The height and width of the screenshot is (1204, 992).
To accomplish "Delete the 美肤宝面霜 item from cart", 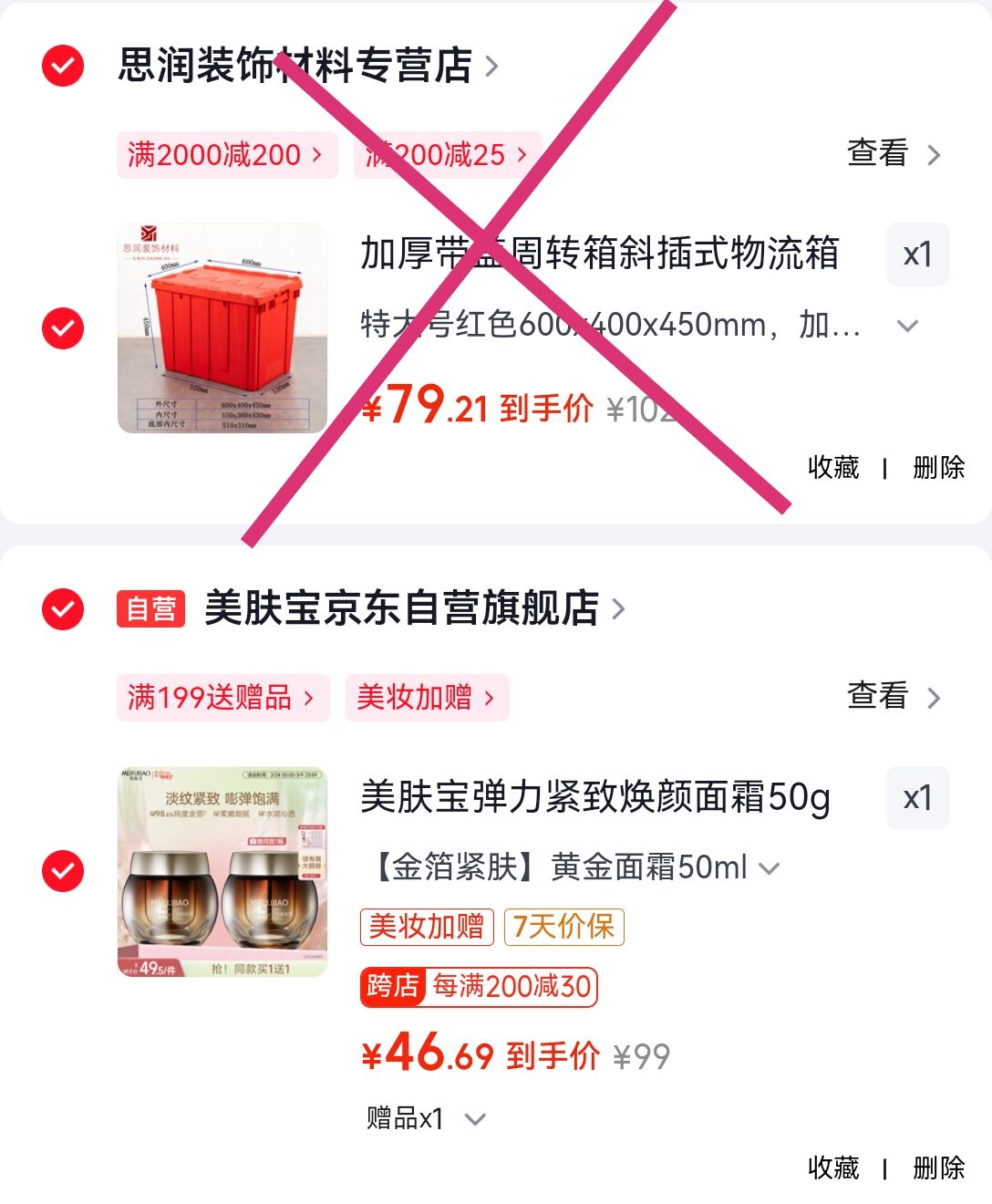I will click(938, 1168).
